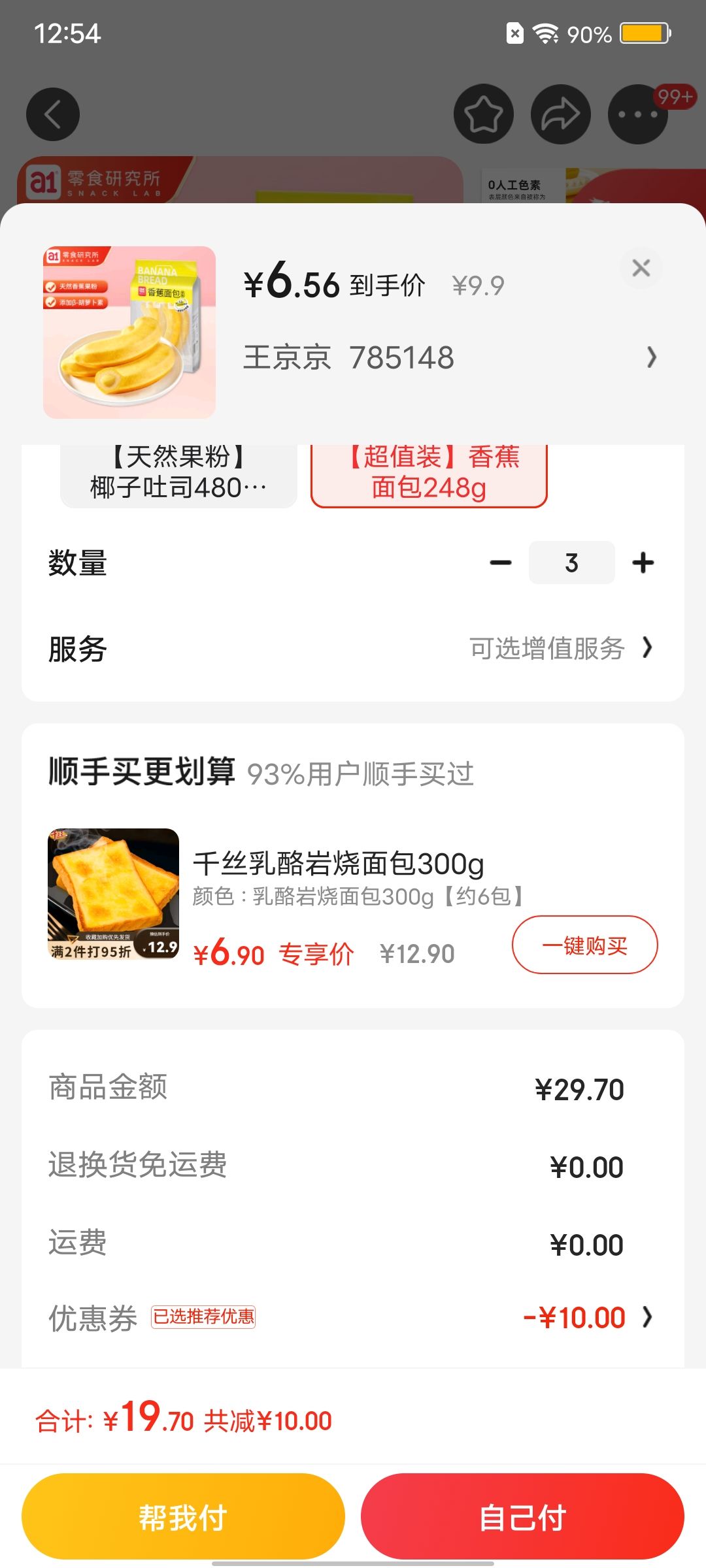This screenshot has height=1568, width=706.
Task: Close the purchase options sheet
Action: point(641,268)
